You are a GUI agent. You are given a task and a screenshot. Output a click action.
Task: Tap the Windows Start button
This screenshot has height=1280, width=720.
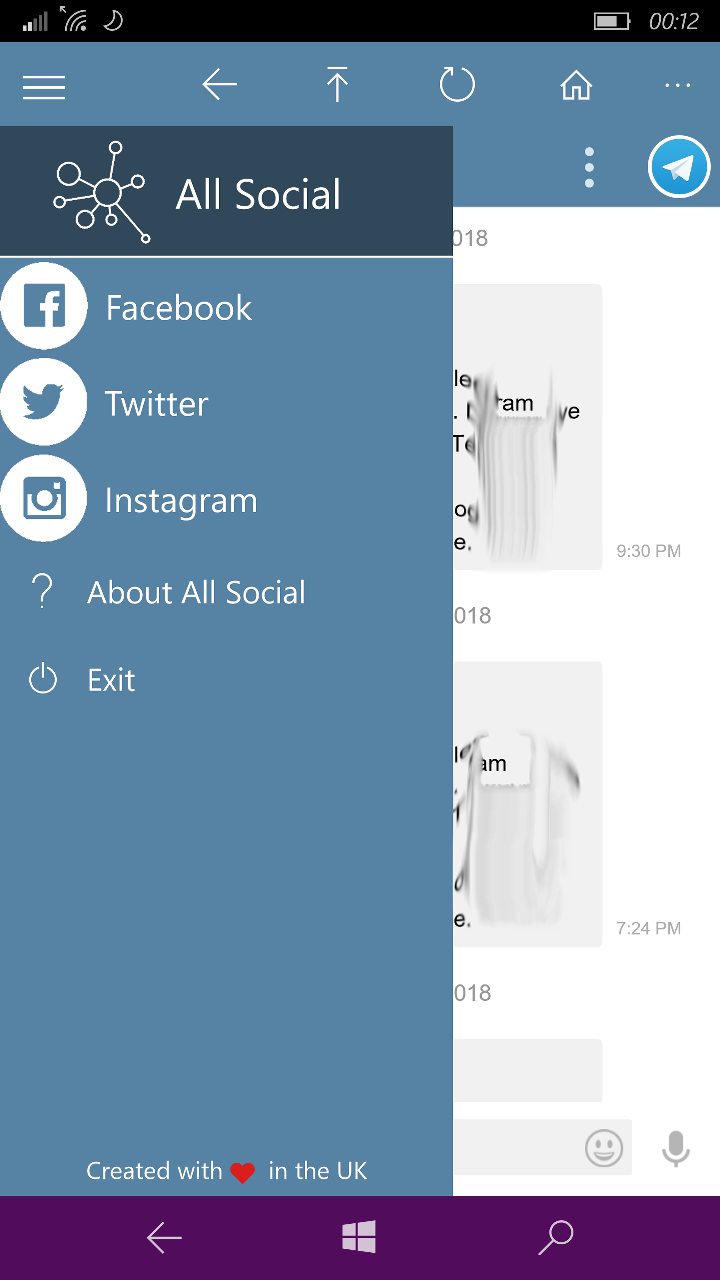click(x=359, y=1238)
